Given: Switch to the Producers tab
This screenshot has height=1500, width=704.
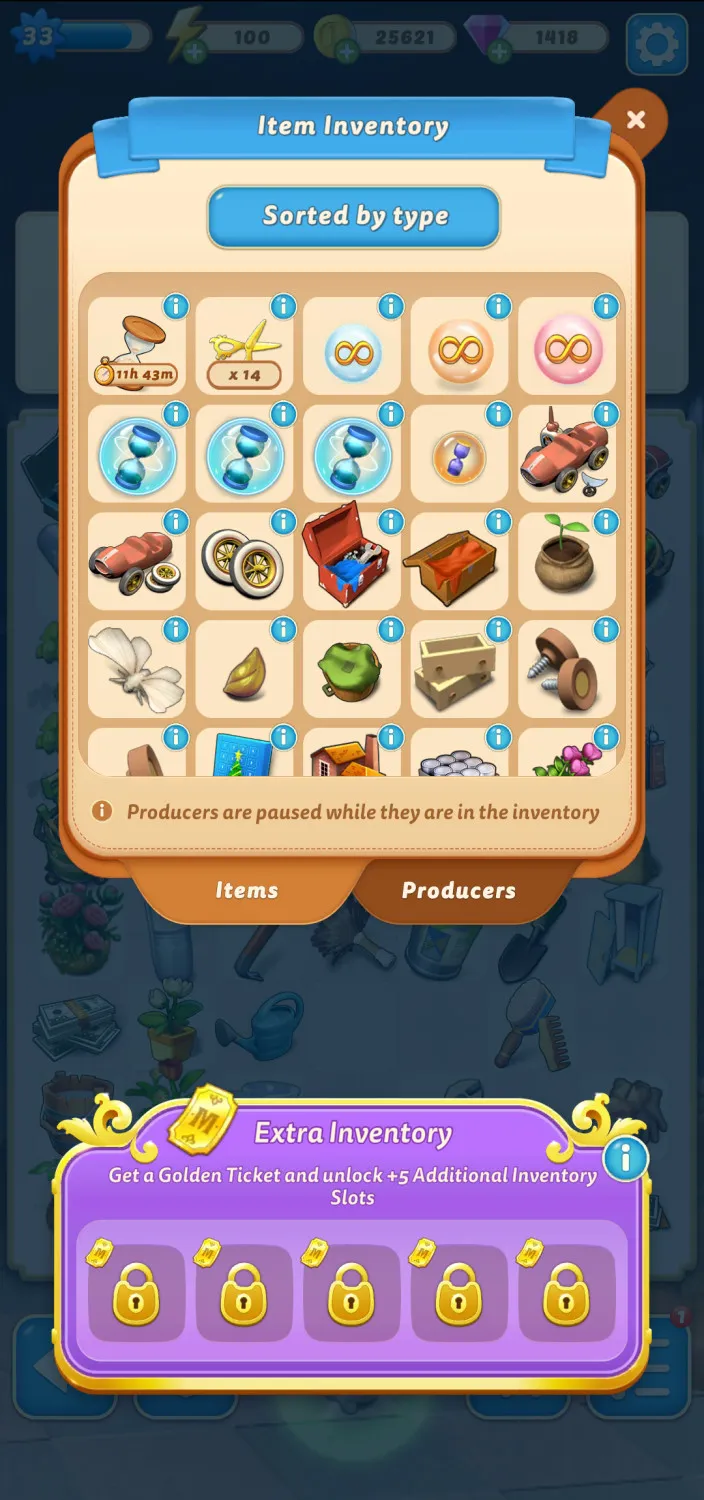Looking at the screenshot, I should point(458,890).
